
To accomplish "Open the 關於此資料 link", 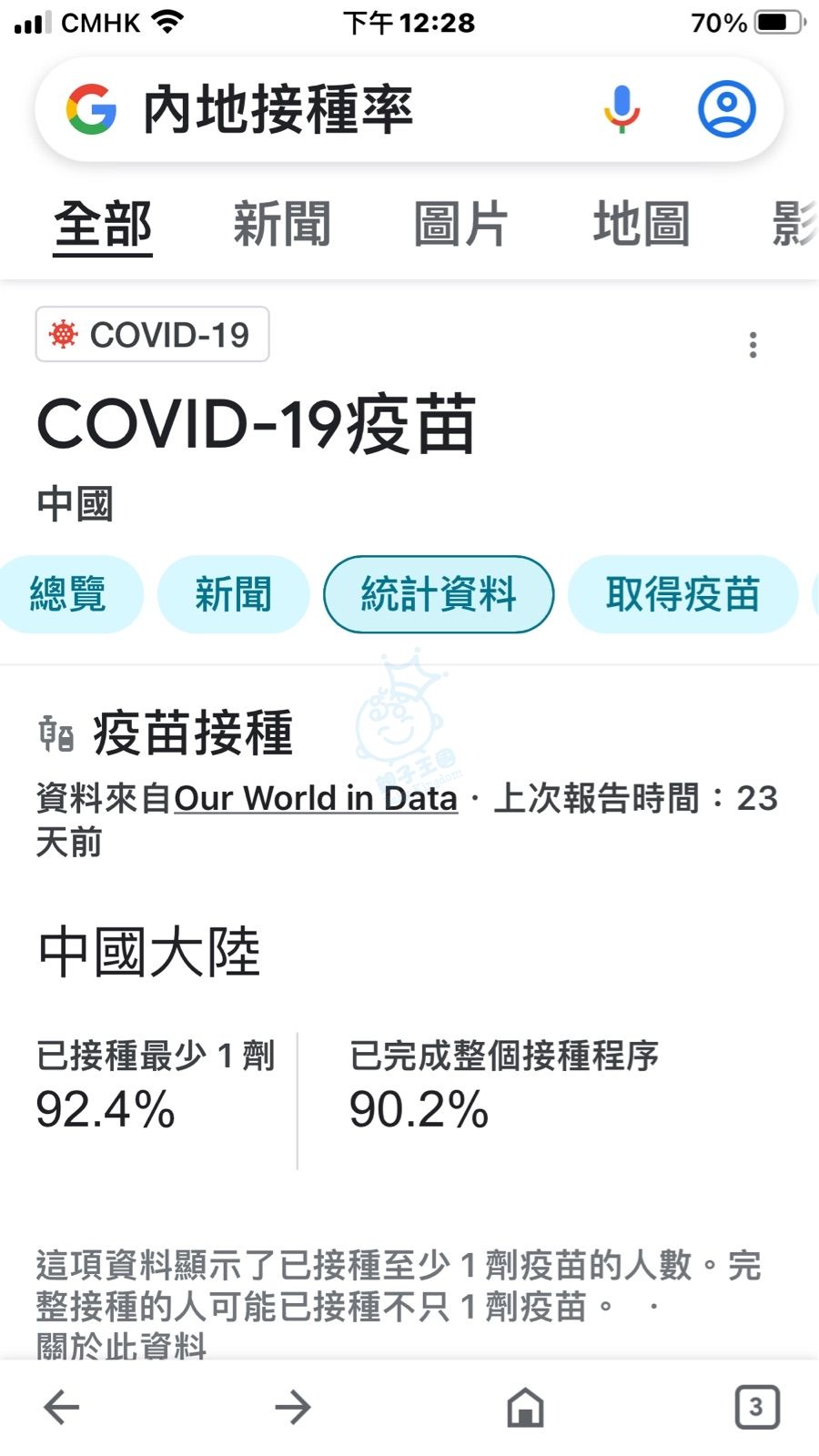I will coord(121,1345).
